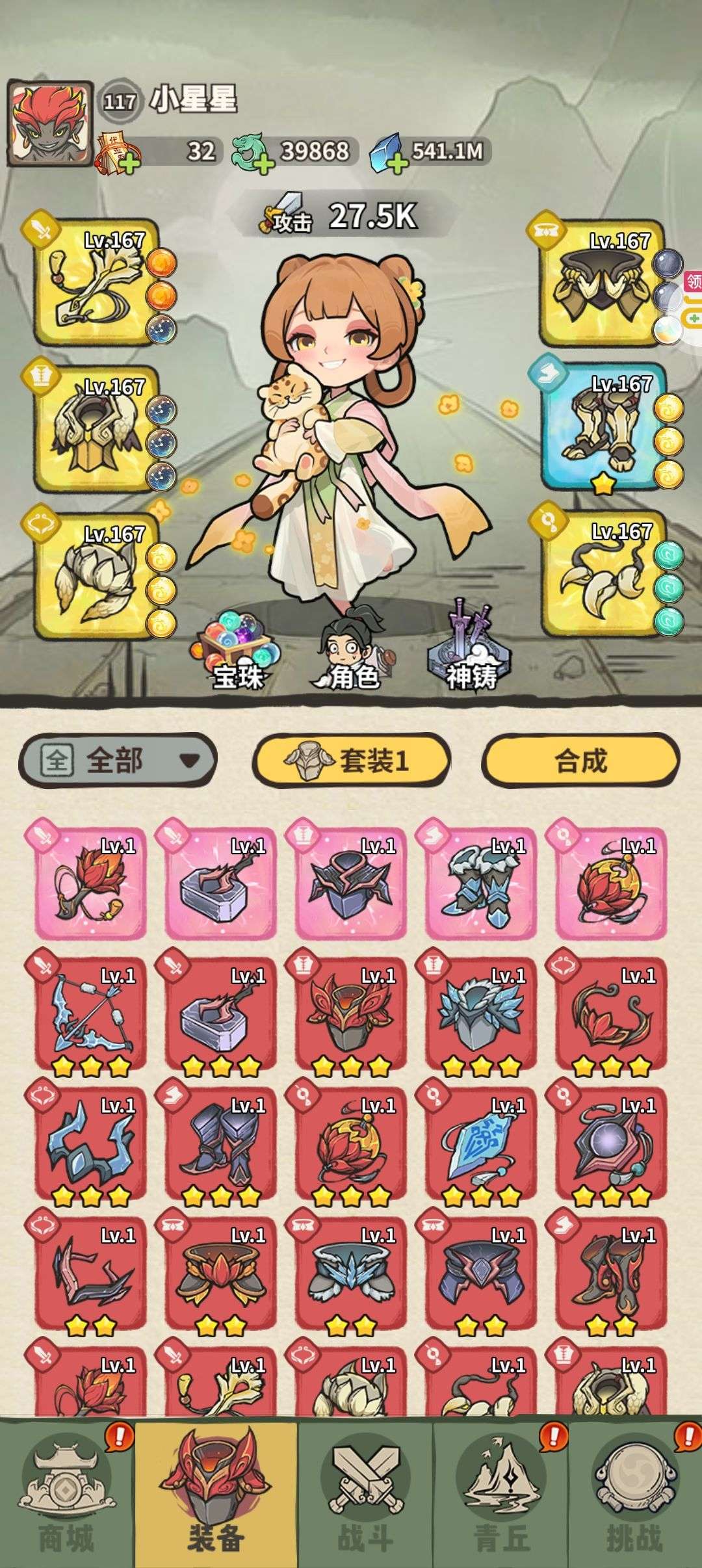Expand the 全部 filter dropdown

[x=118, y=760]
